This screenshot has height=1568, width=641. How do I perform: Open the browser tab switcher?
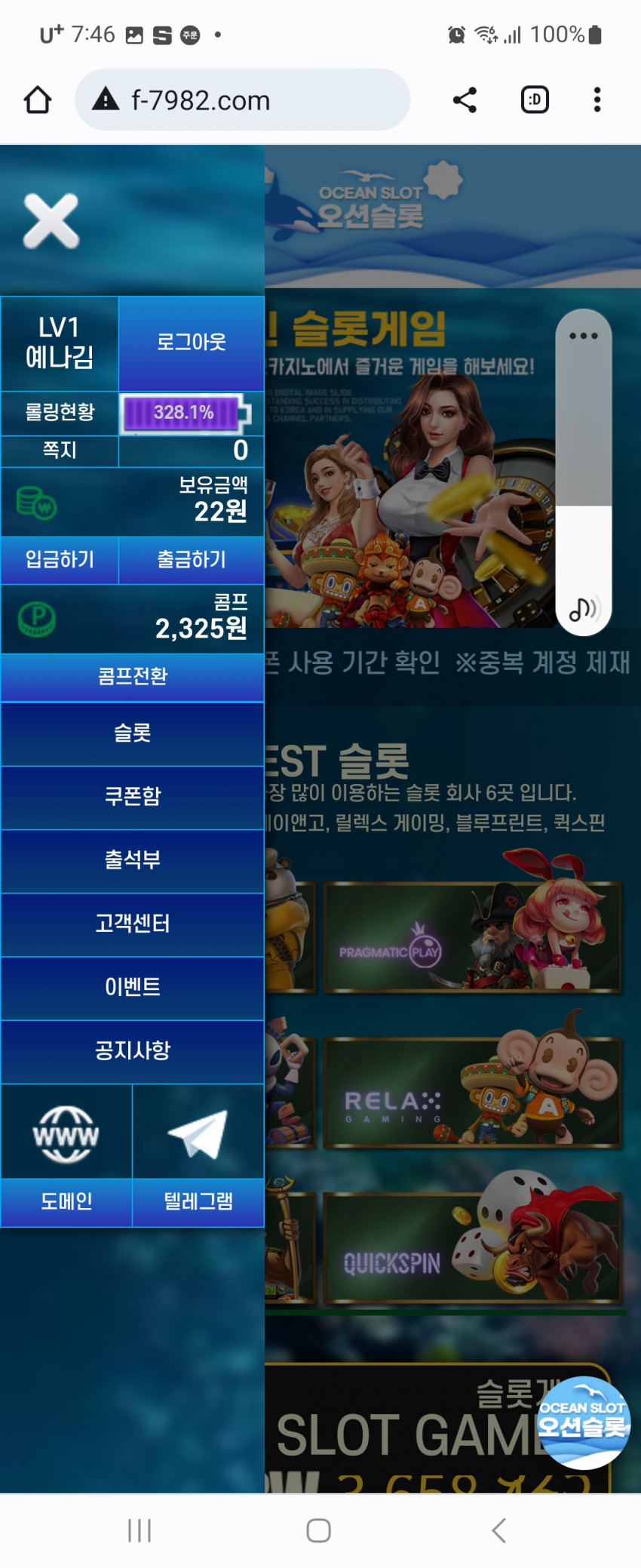(535, 100)
